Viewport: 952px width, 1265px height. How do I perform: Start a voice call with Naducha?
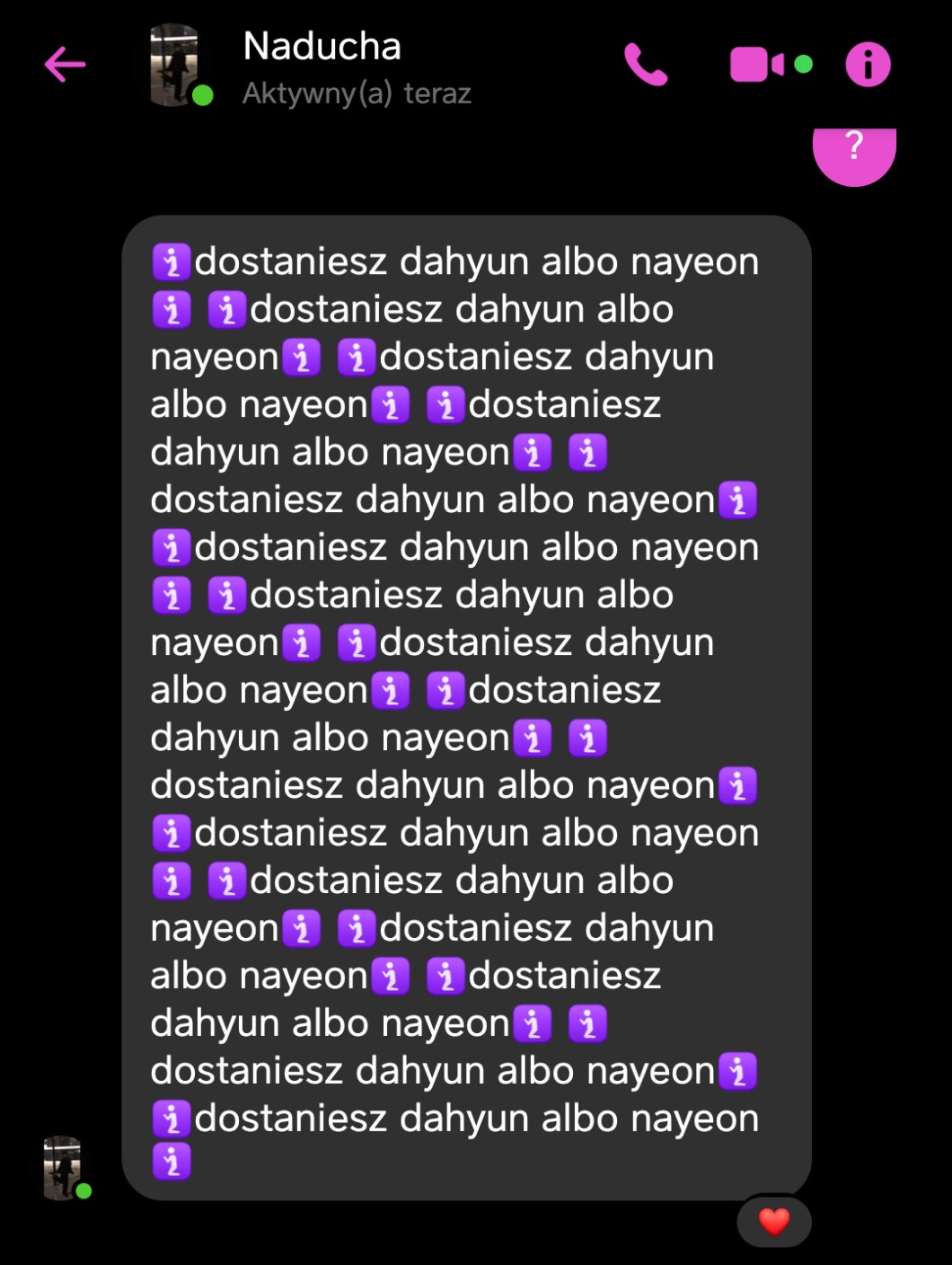(x=646, y=65)
